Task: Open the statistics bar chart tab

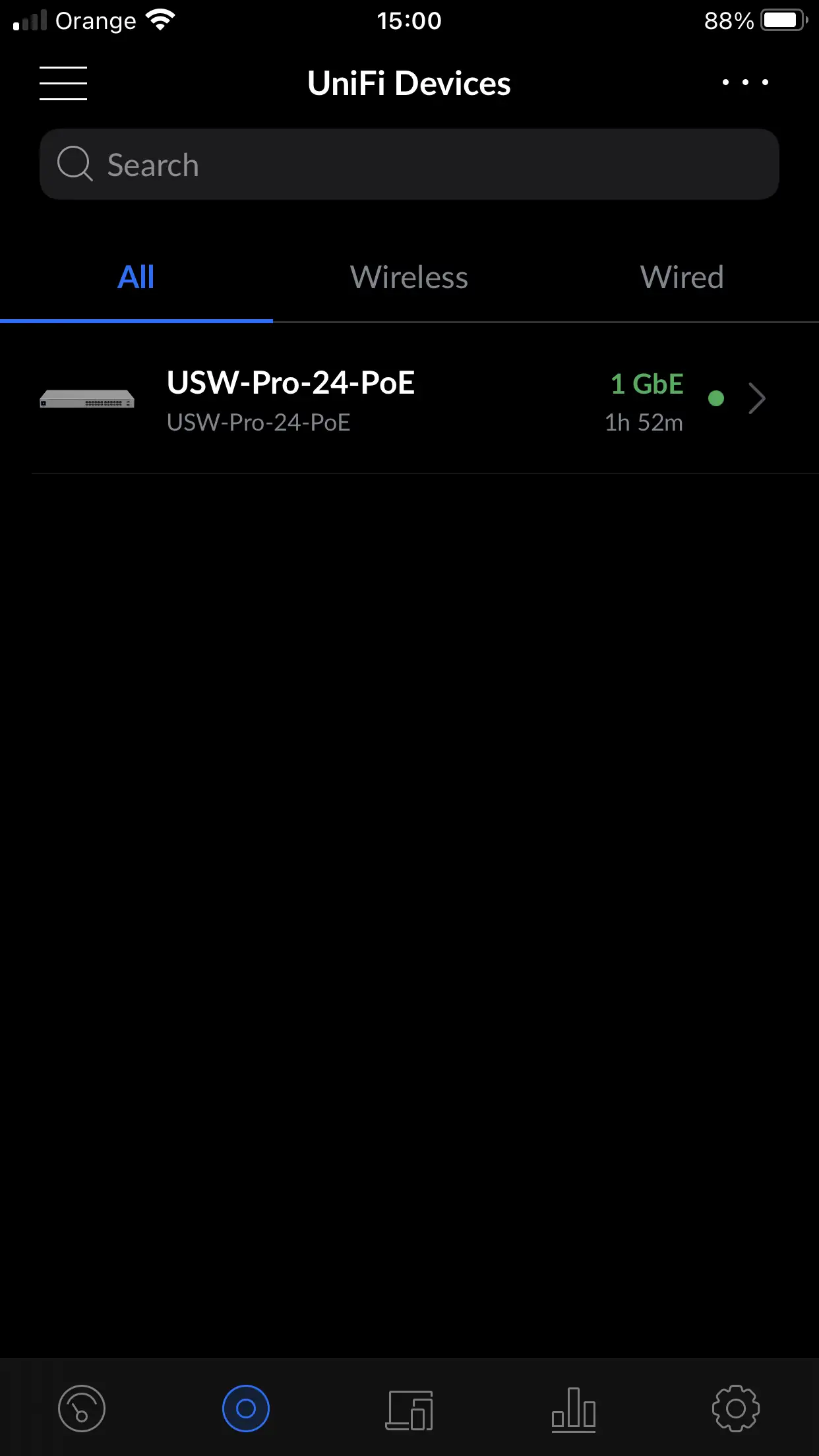Action: click(x=573, y=1410)
